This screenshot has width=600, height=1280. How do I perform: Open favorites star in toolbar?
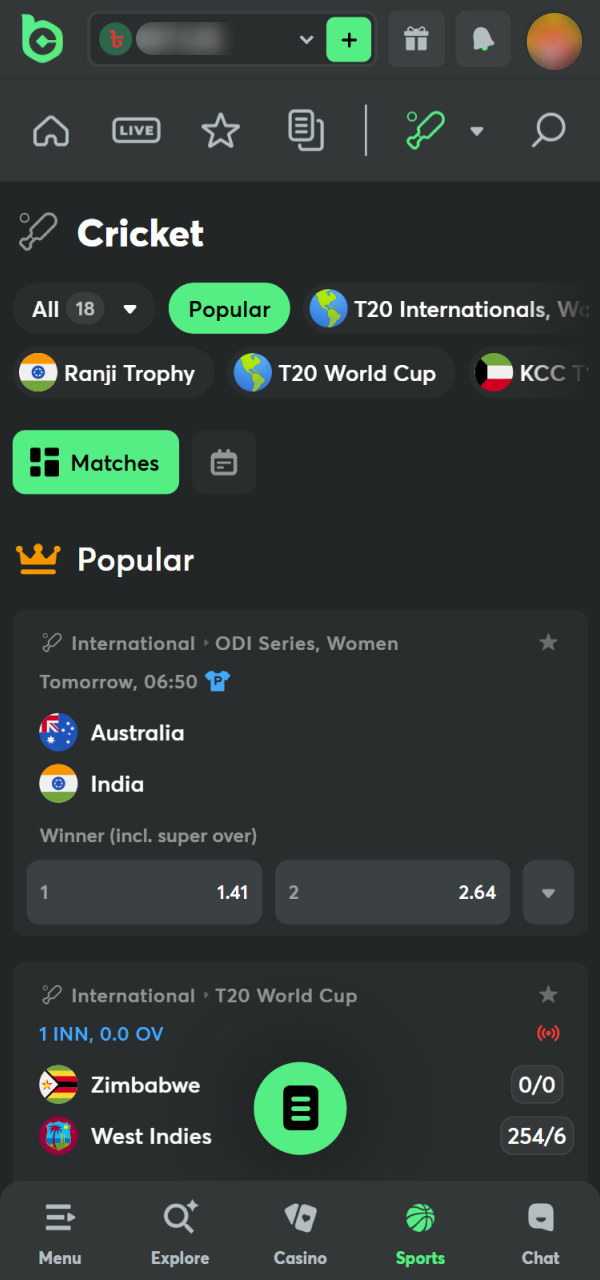[x=220, y=131]
